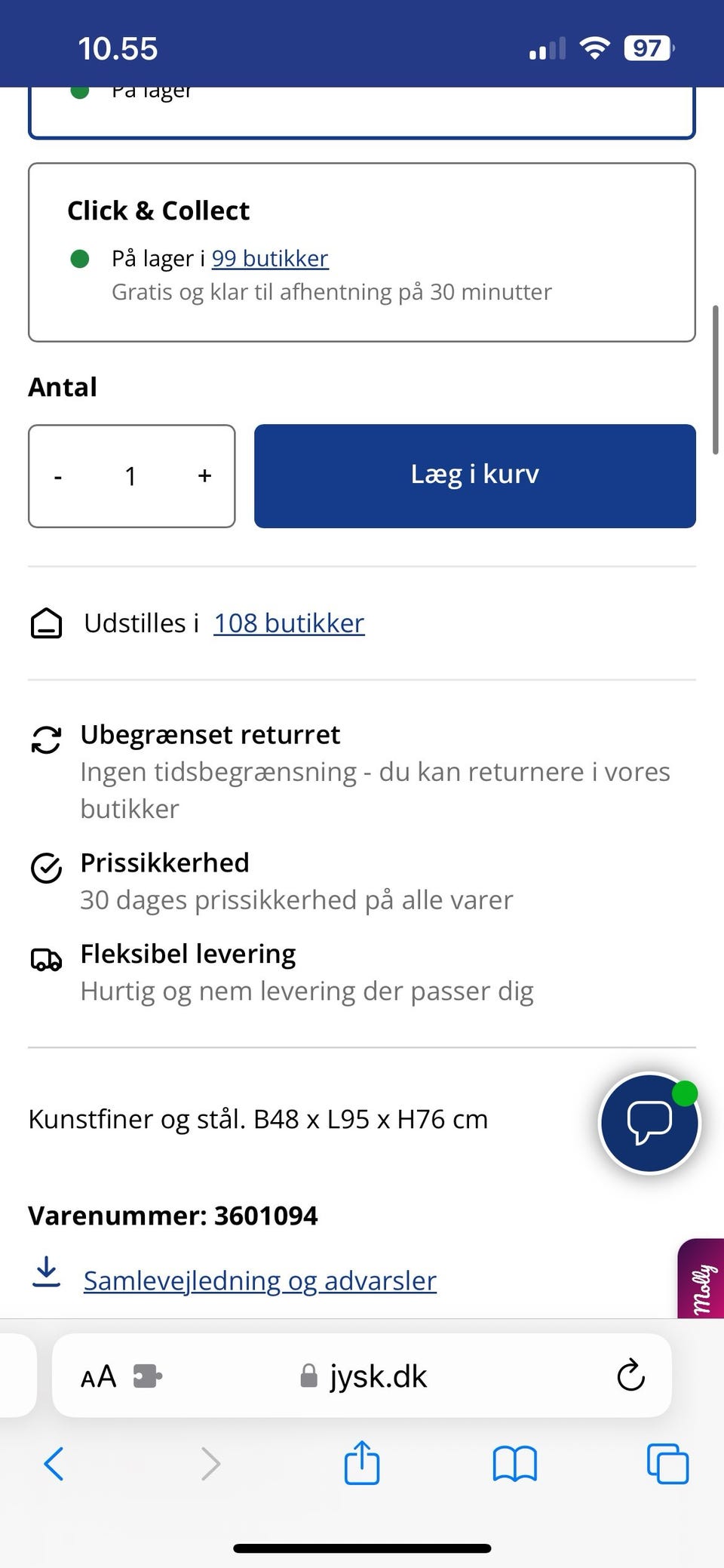This screenshot has height=1568, width=724.
Task: Open the AA page settings
Action: 97,1376
